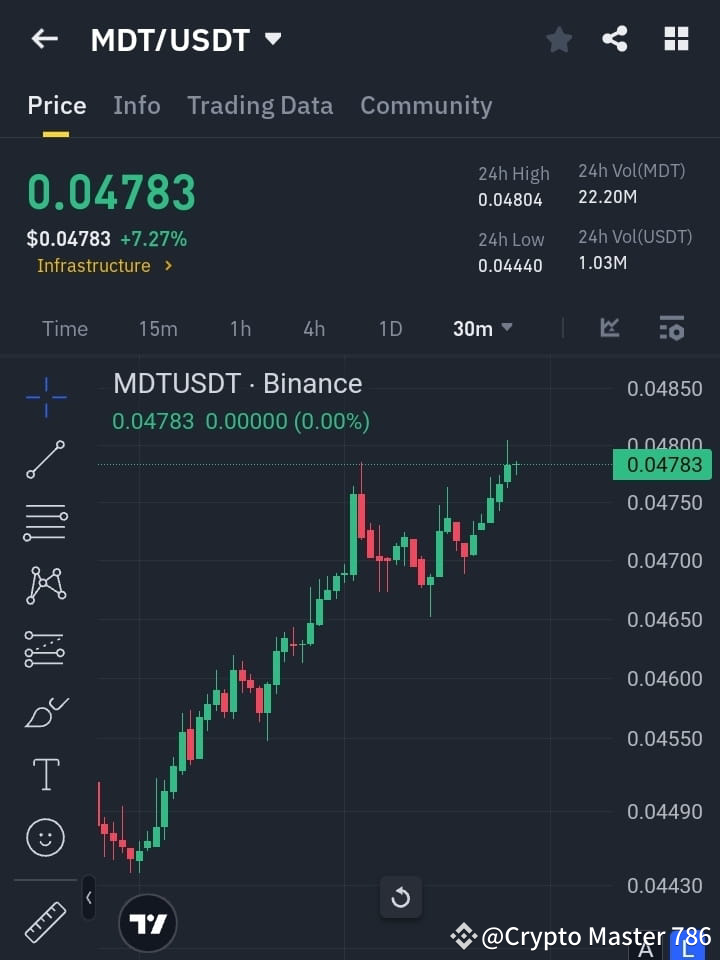
Task: Open chart display settings
Action: [672, 328]
